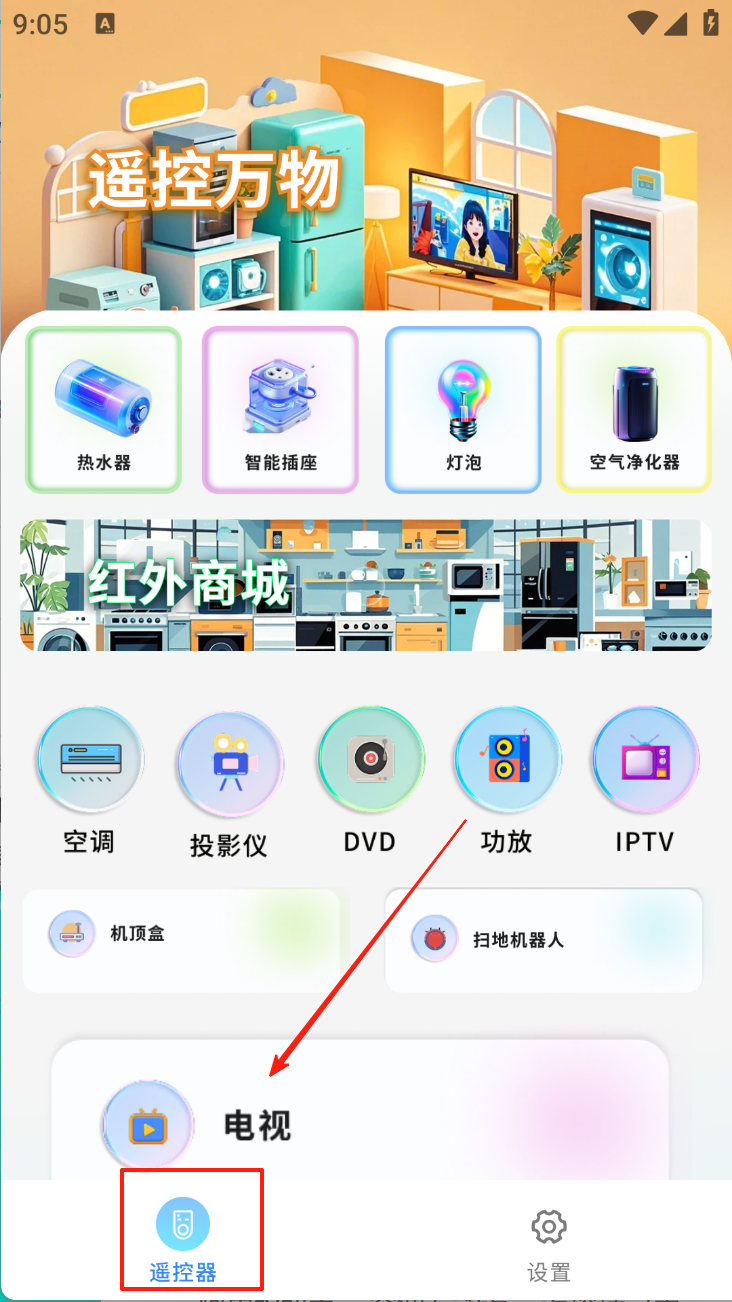Screen dimensions: 732x1302
Task: Open the 空调 air conditioner remote
Action: point(90,781)
